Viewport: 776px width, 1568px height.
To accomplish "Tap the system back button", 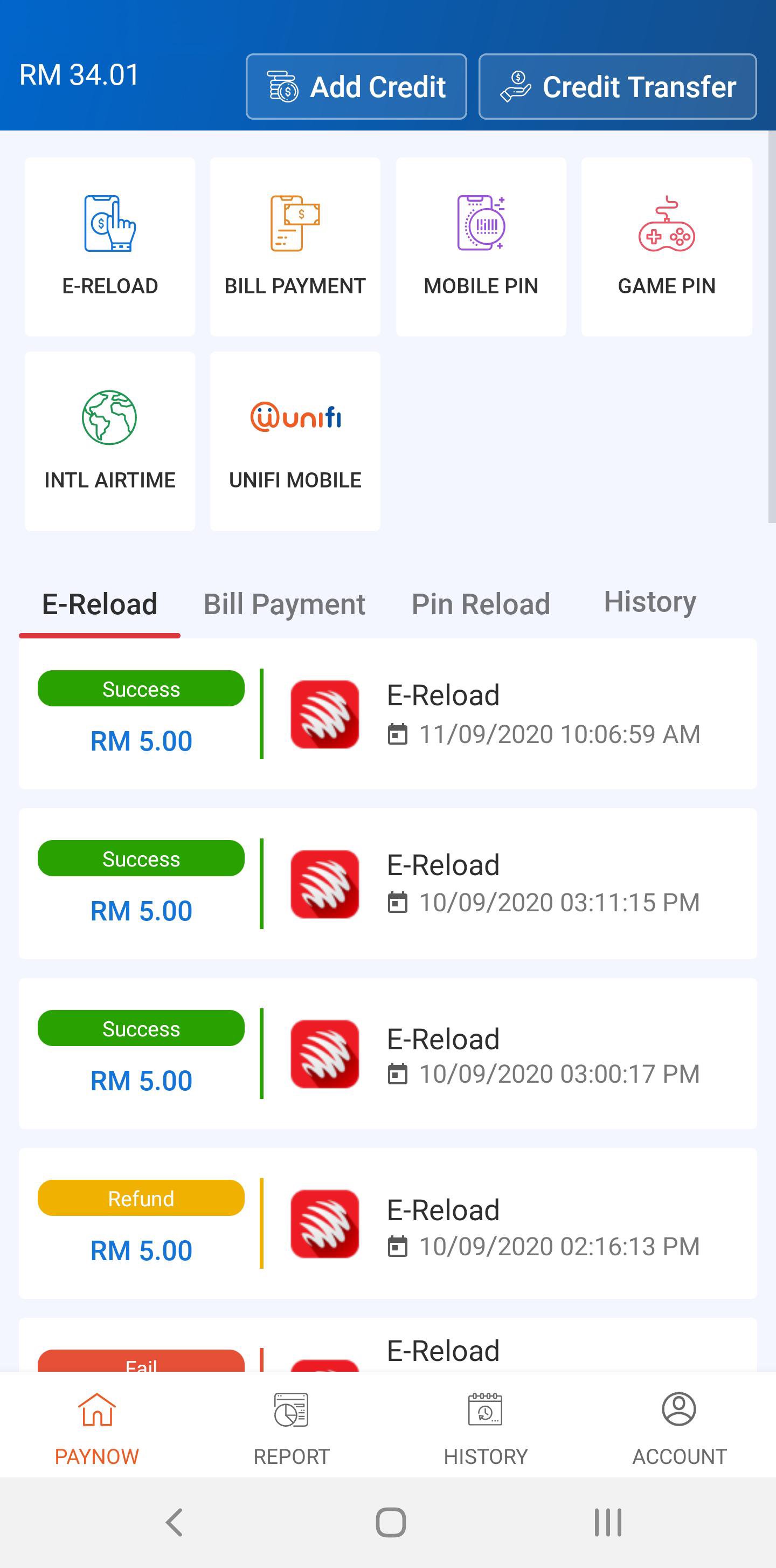I will tap(175, 1522).
